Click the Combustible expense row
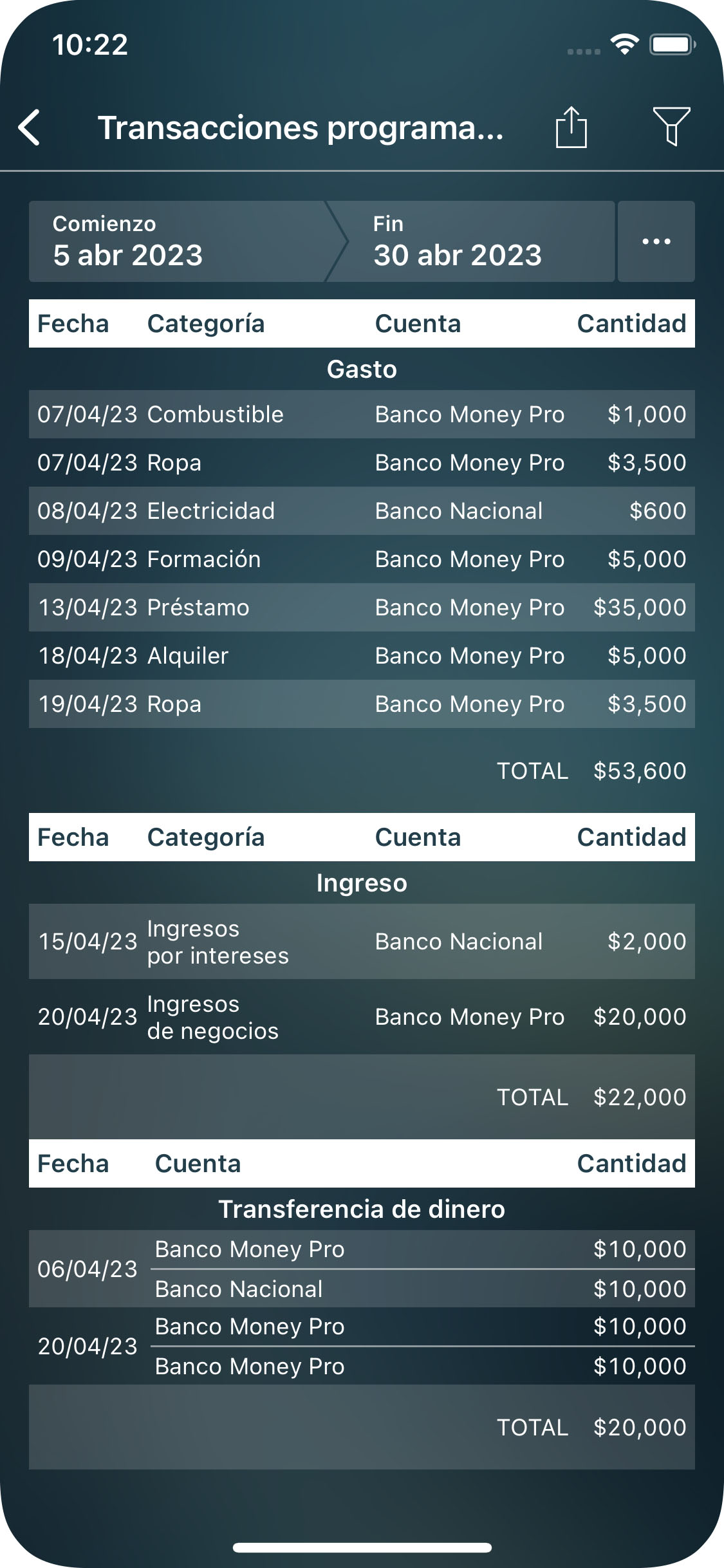Image resolution: width=724 pixels, height=1568 pixels. click(362, 415)
